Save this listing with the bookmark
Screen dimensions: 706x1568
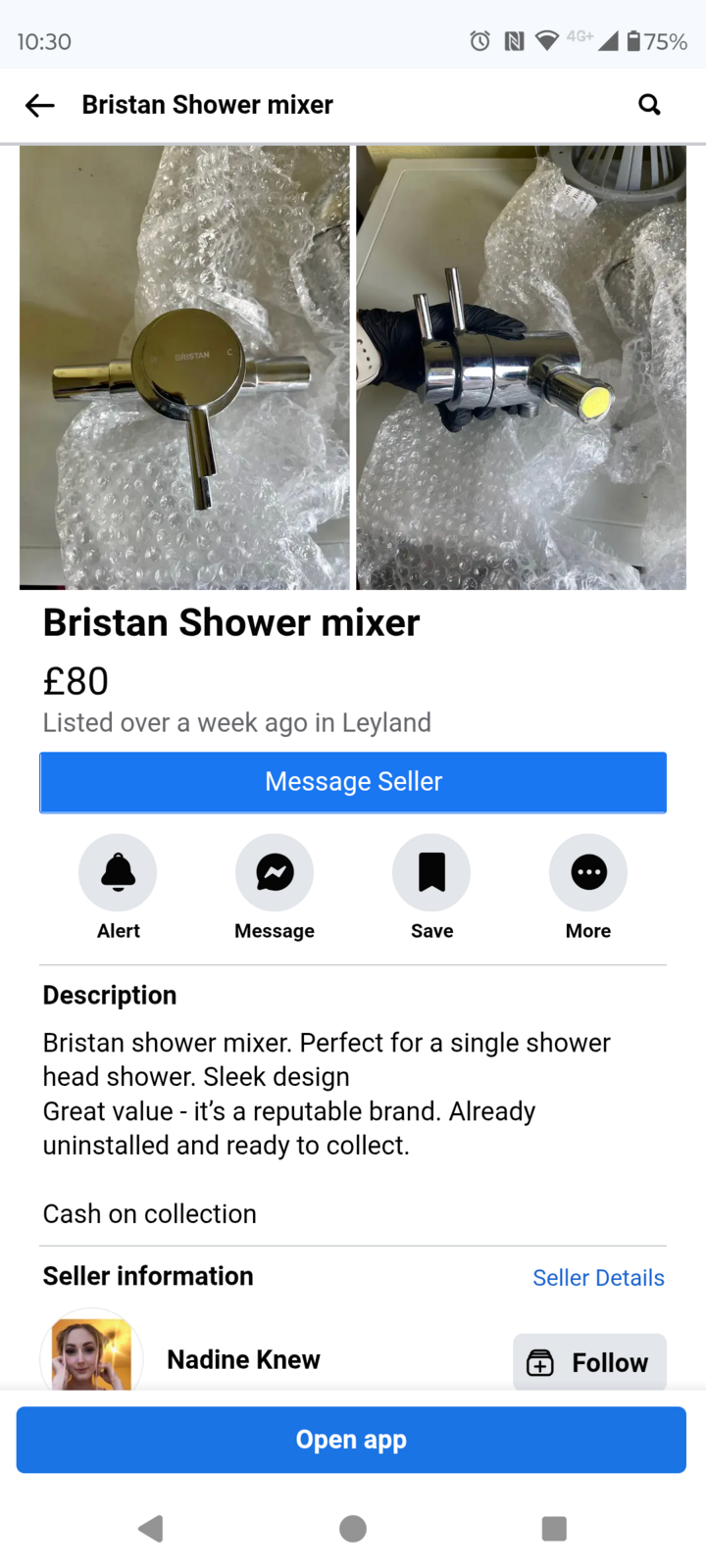(431, 872)
